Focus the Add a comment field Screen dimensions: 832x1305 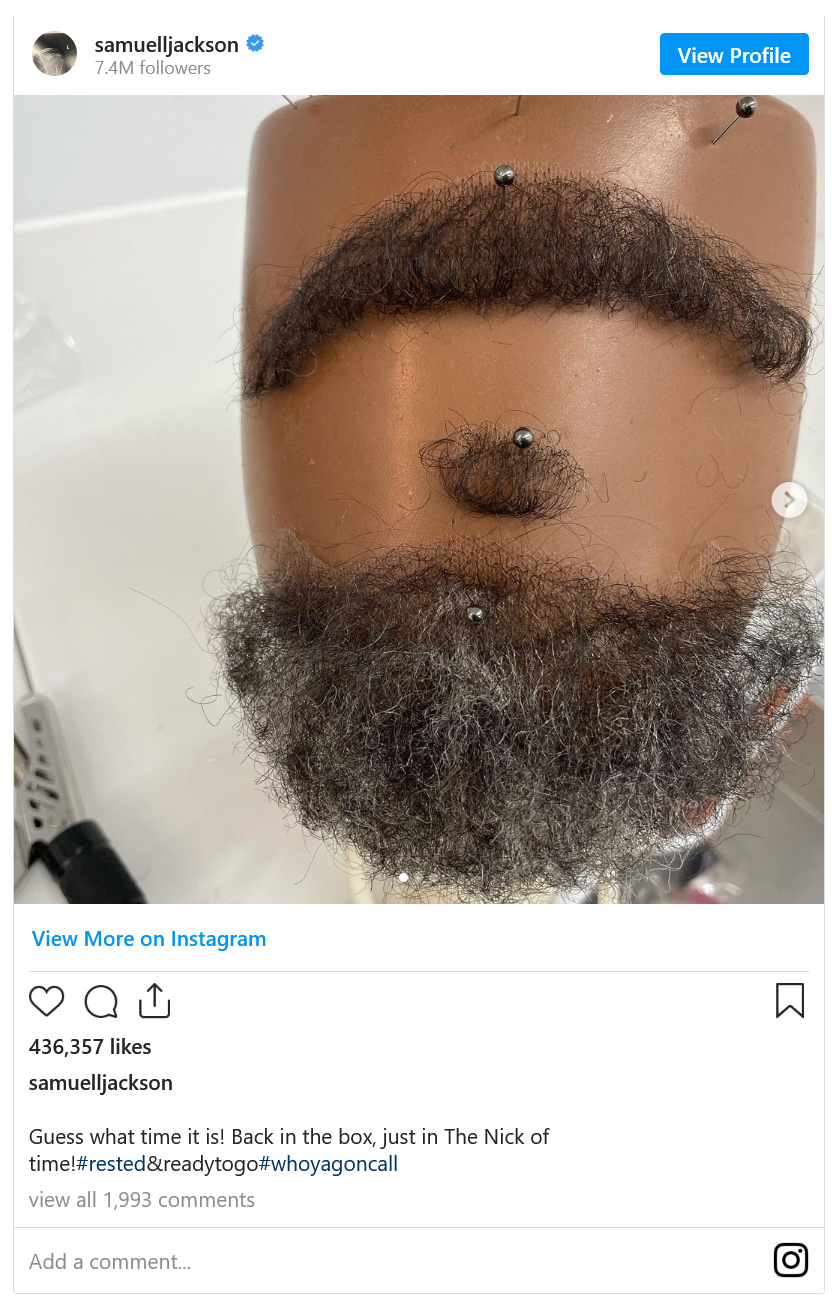[x=300, y=1262]
